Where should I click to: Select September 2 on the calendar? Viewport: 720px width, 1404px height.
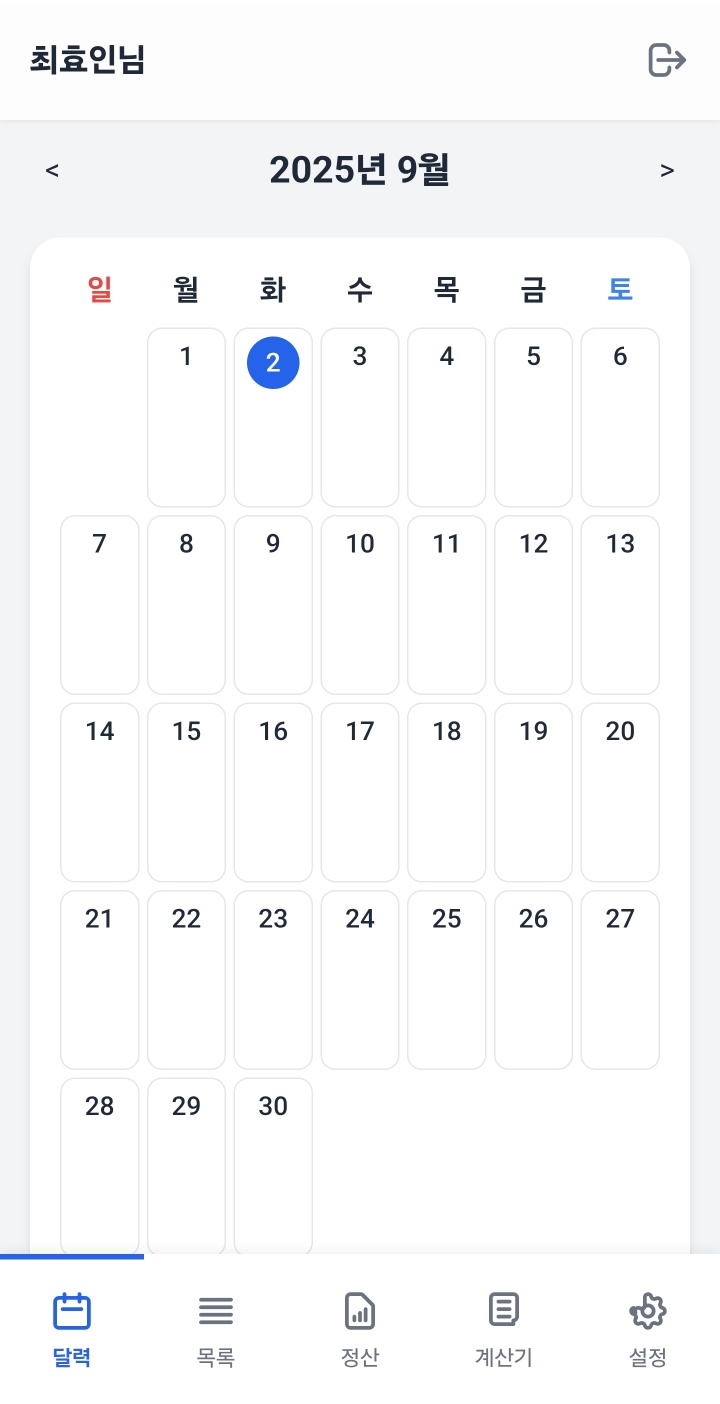pos(273,417)
